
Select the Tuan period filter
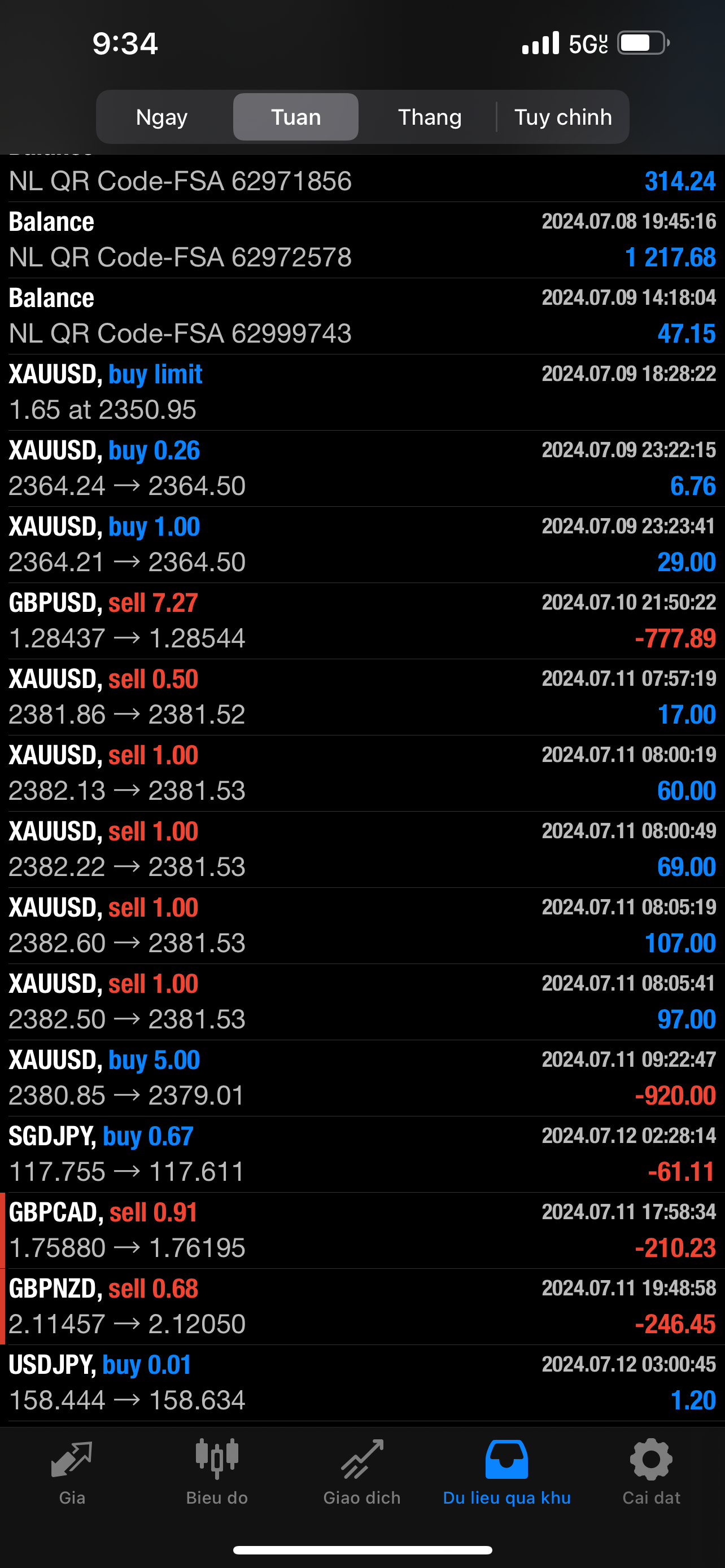296,117
